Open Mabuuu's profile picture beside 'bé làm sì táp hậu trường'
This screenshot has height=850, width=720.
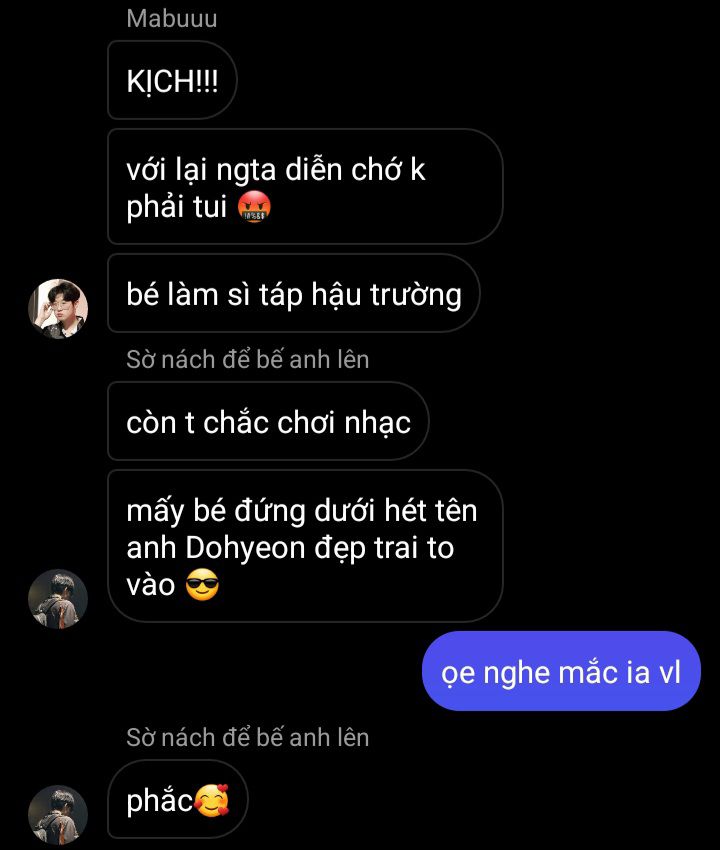pos(58,309)
